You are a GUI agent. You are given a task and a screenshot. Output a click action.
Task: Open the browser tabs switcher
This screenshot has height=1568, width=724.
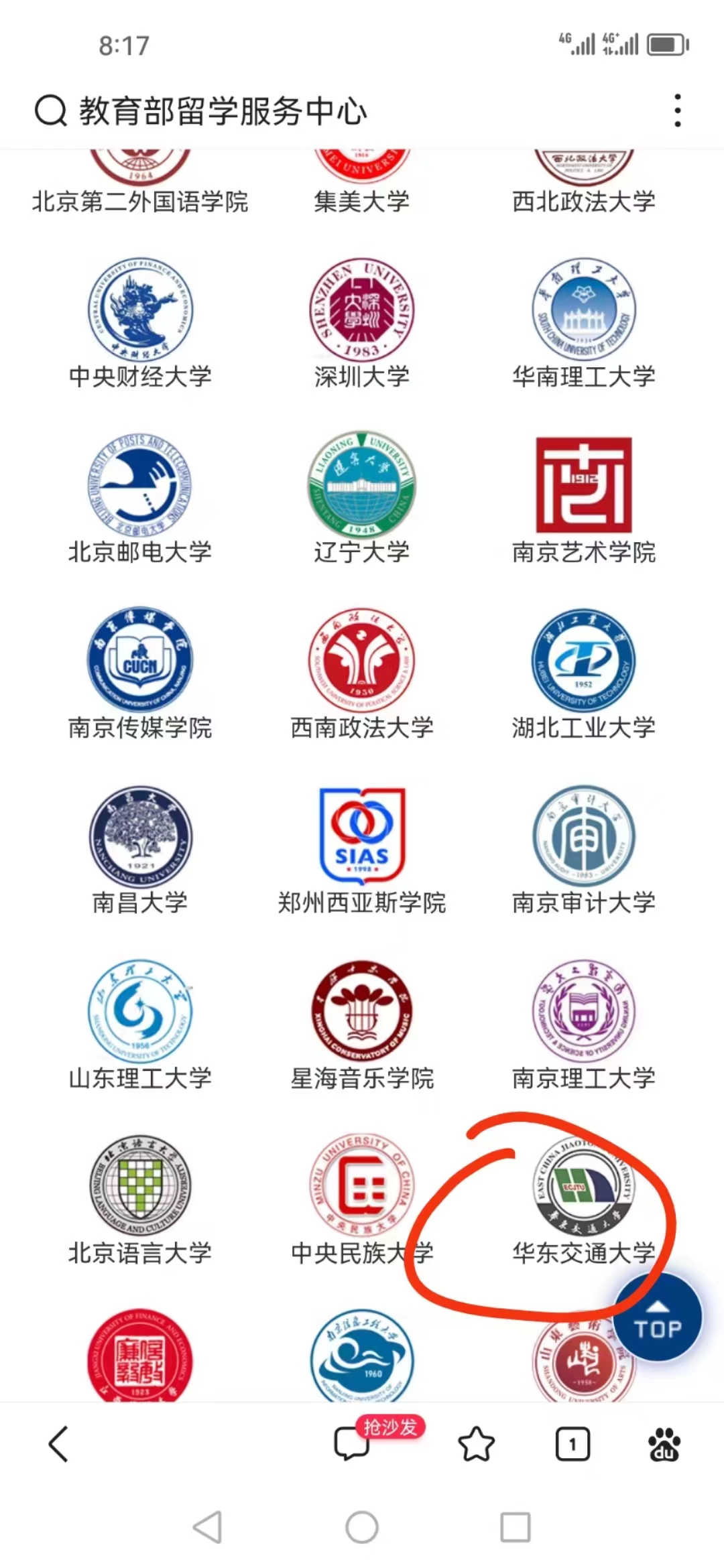click(572, 1444)
